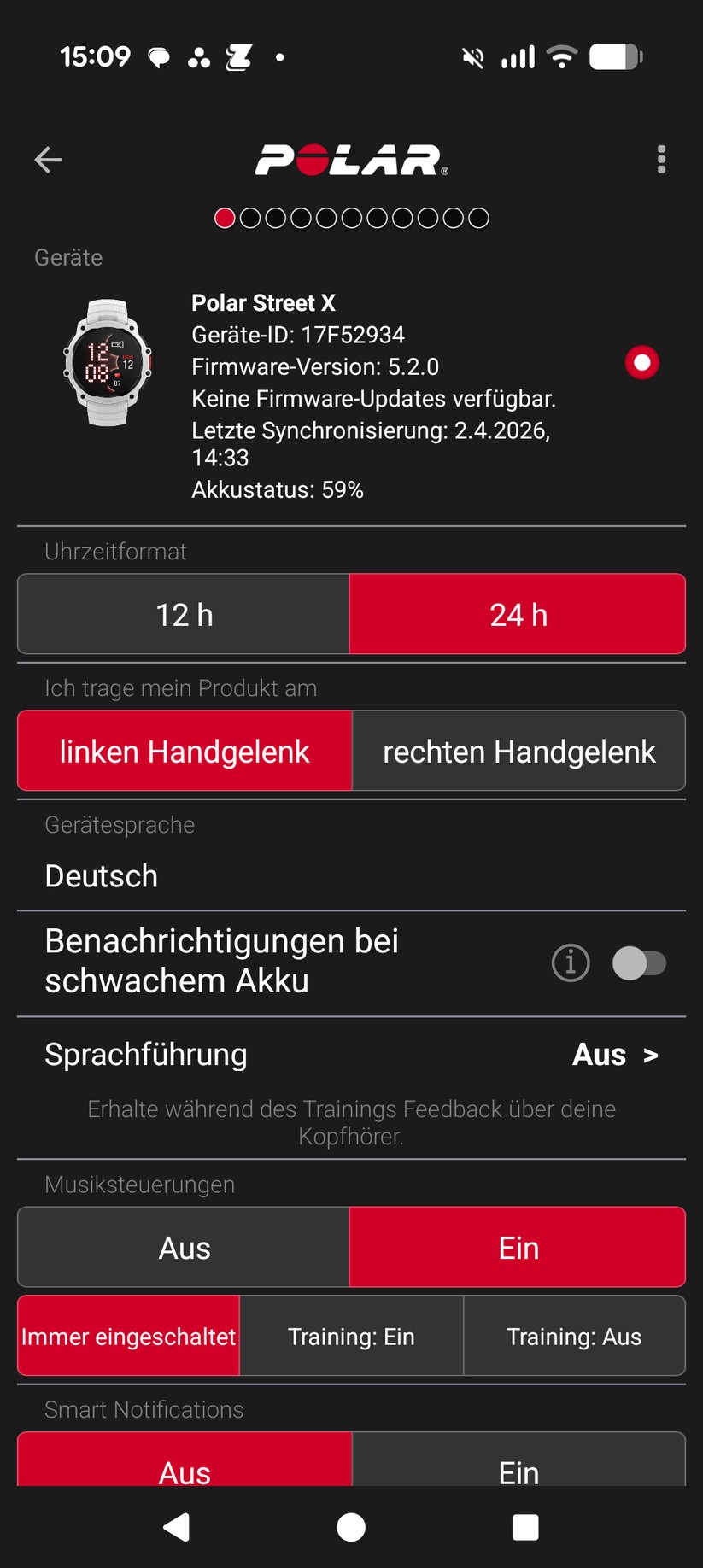703x1568 pixels.
Task: Open the Gerätesprache Deutsch selector
Action: click(x=101, y=875)
